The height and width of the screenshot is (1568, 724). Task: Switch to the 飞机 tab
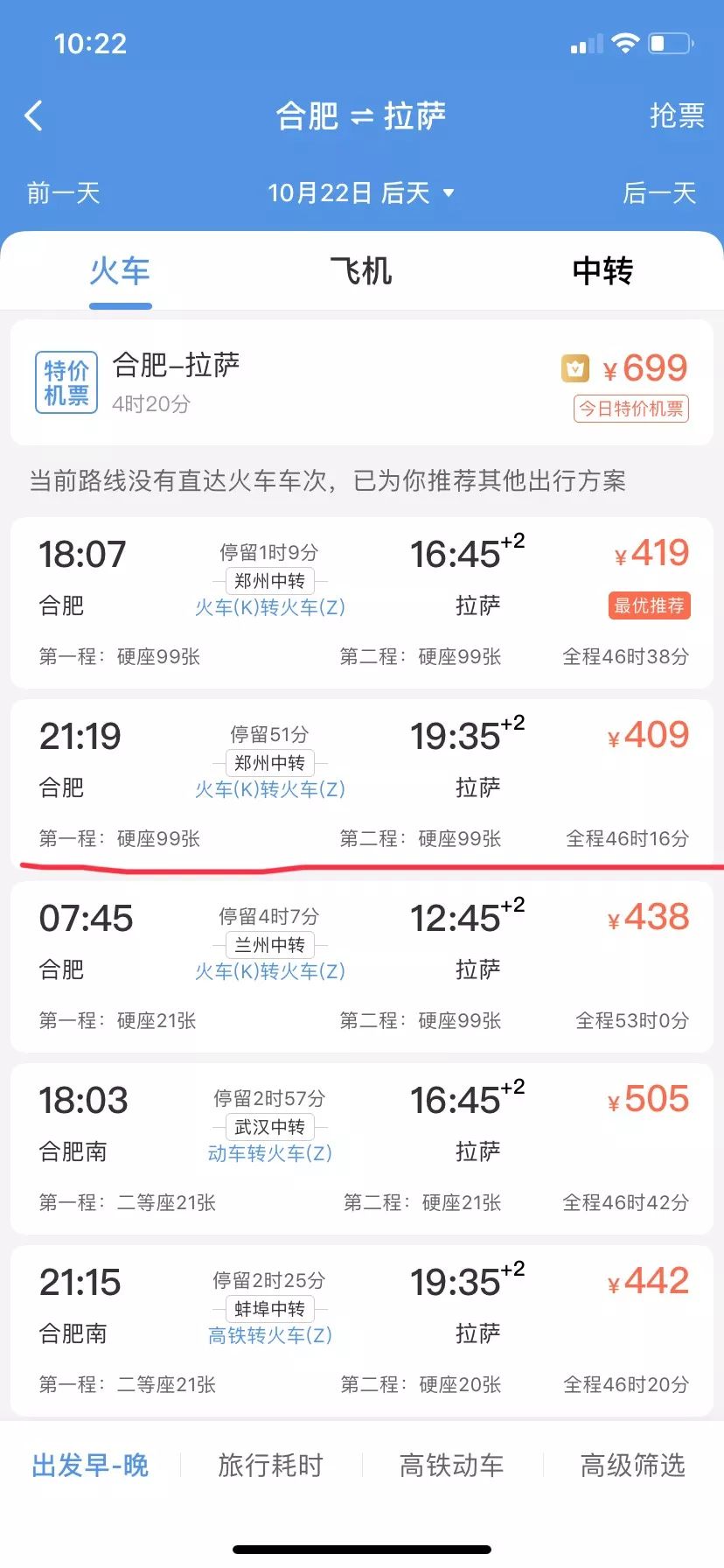point(361,270)
